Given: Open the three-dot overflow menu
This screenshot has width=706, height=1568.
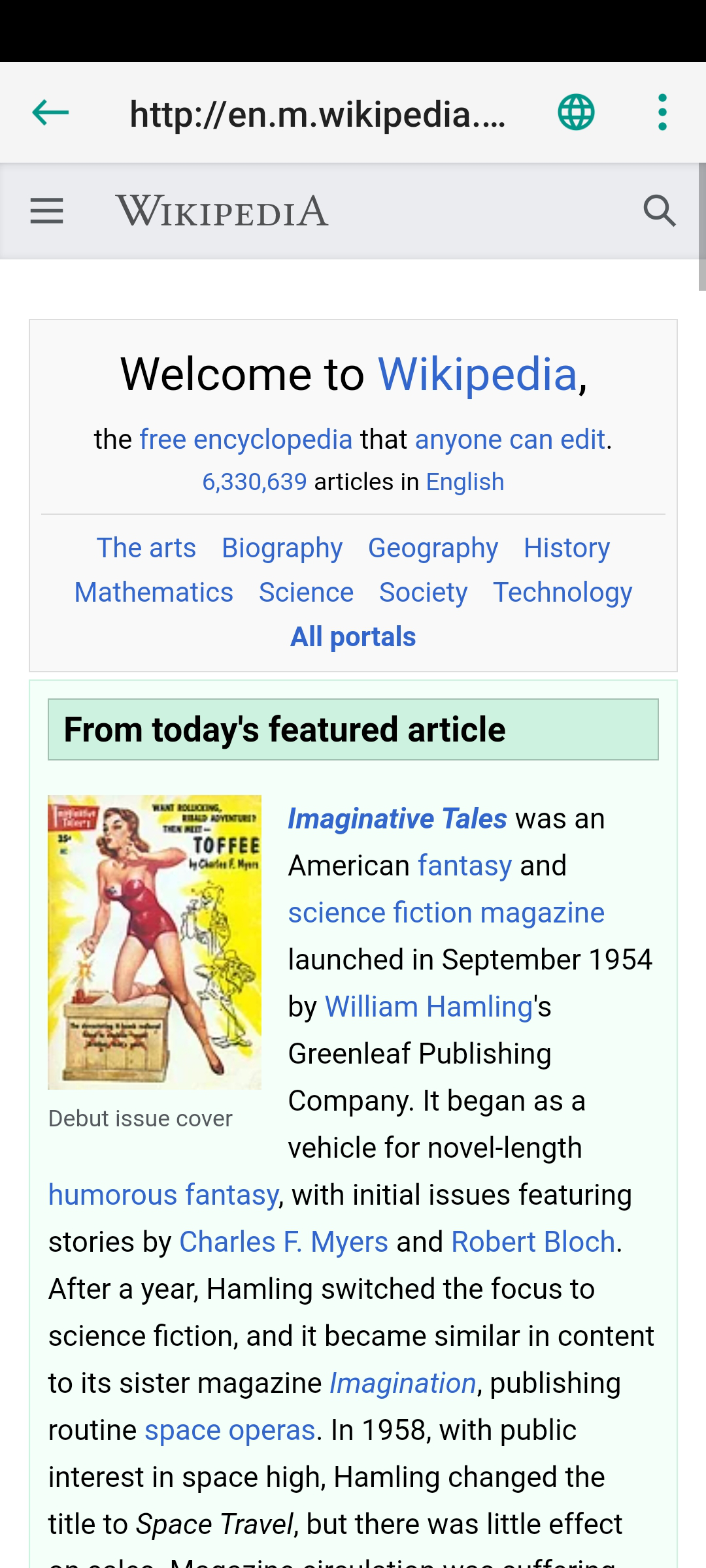Looking at the screenshot, I should pos(662,112).
